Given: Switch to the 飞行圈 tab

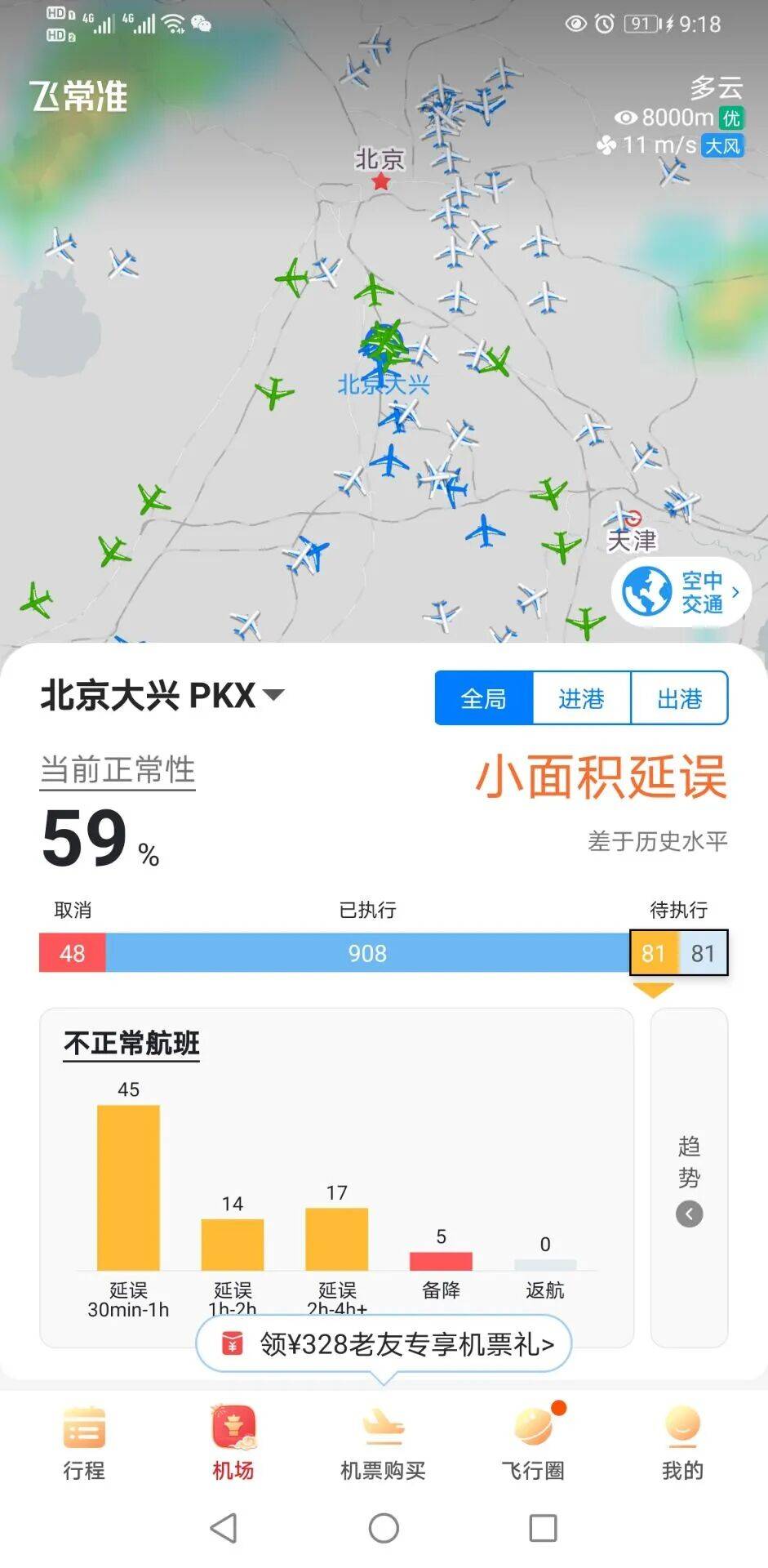Looking at the screenshot, I should coord(533,1443).
